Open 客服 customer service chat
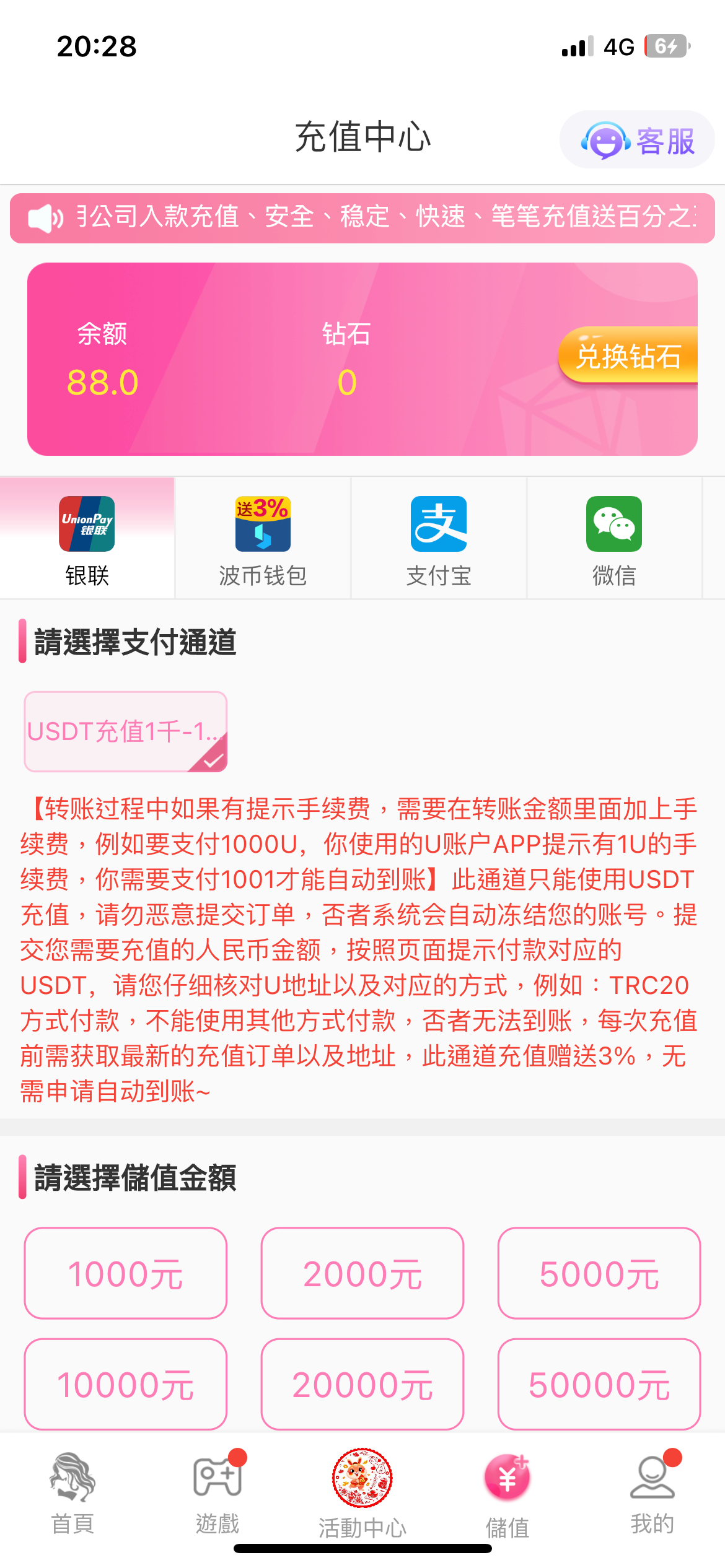The width and height of the screenshot is (725, 1568). (x=637, y=140)
